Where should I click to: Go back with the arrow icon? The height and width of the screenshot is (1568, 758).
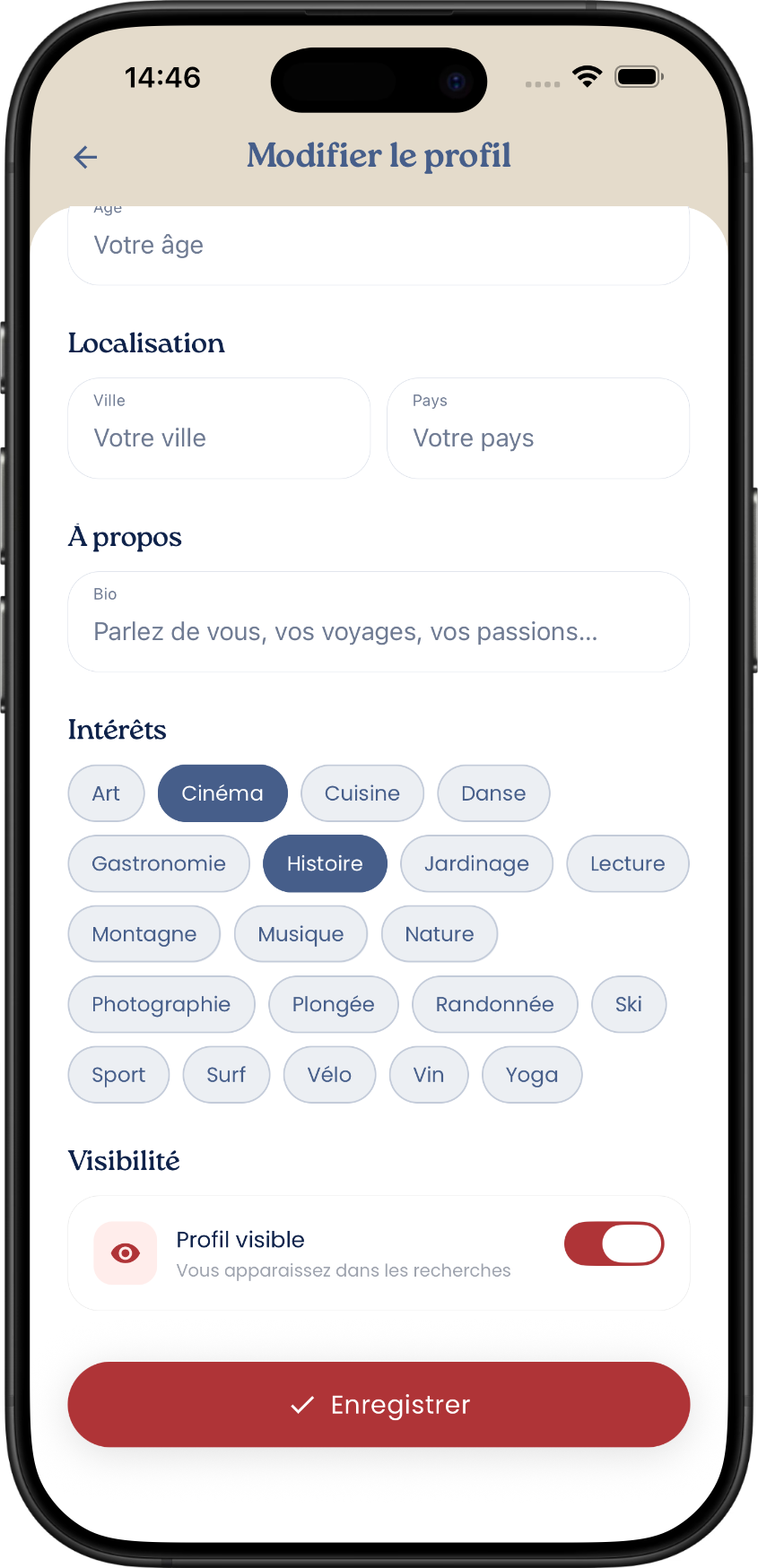[x=85, y=157]
